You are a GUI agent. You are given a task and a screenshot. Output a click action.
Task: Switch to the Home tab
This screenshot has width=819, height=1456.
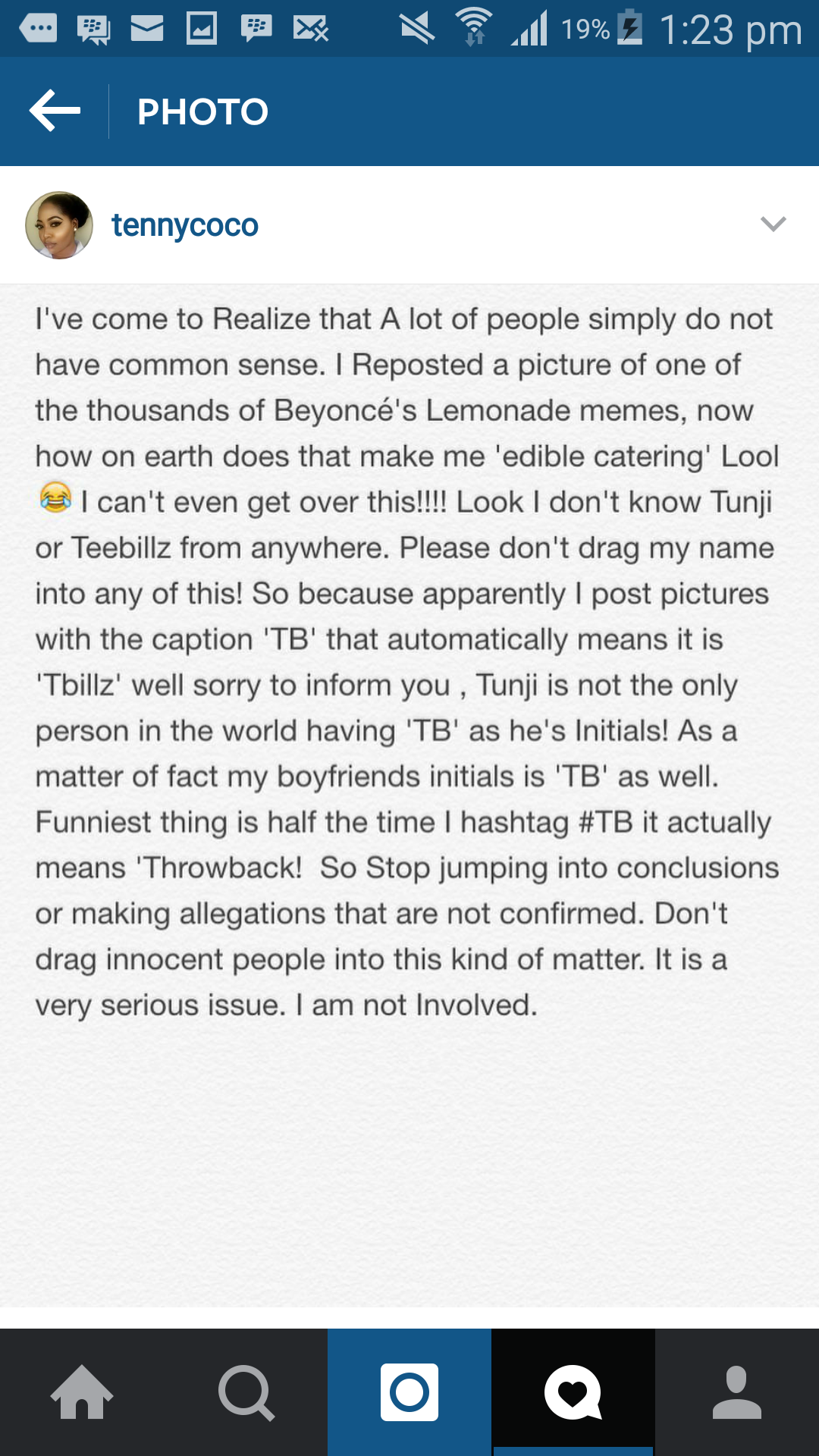(x=82, y=1392)
